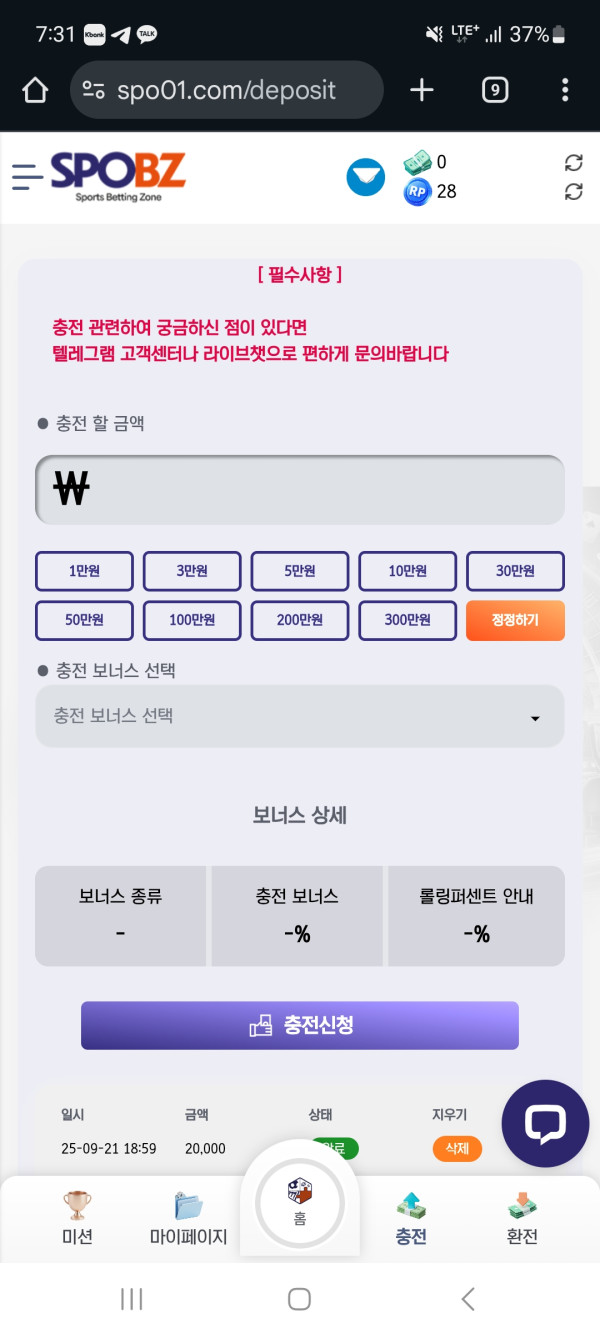Choose the 10만원 quick amount
The height and width of the screenshot is (1333, 600).
coord(407,571)
